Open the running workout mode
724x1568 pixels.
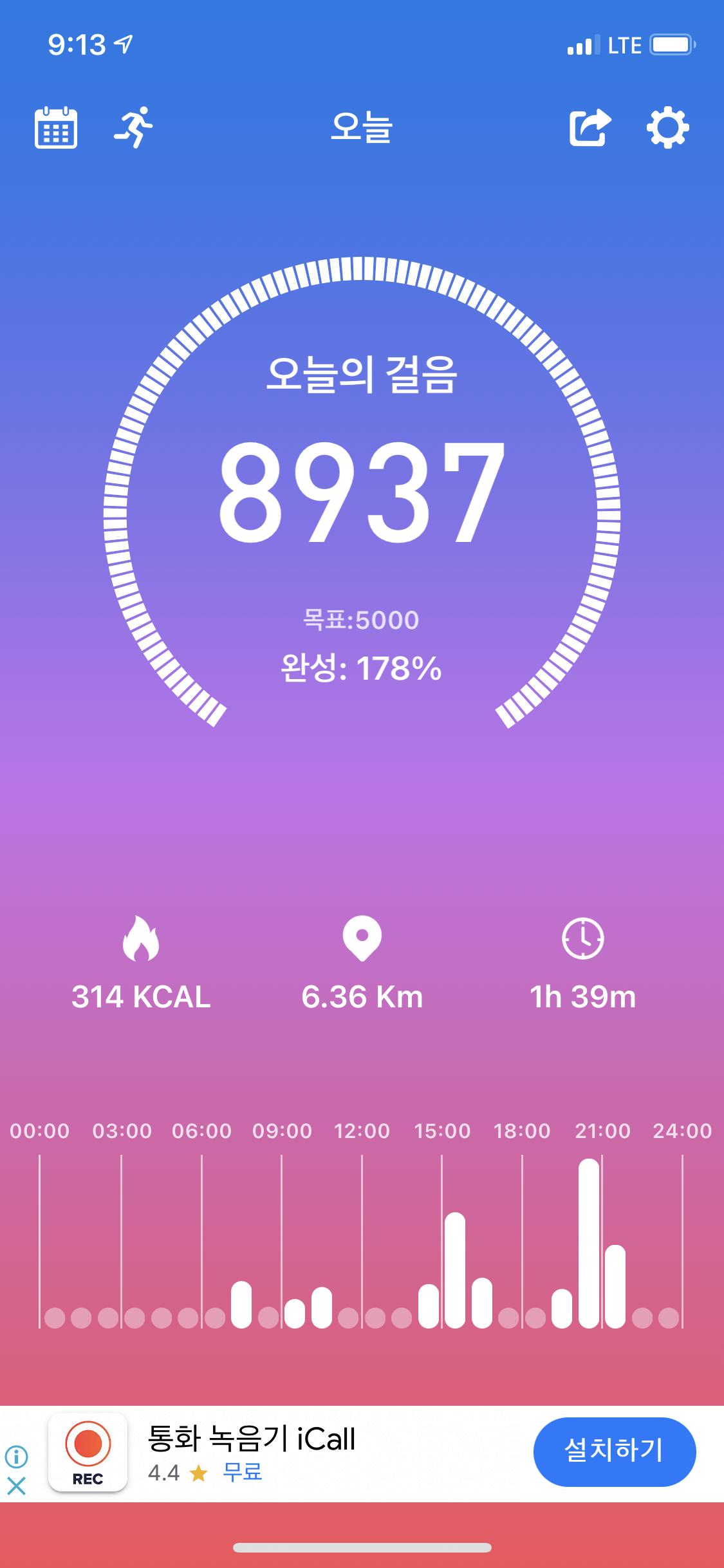pos(135,127)
